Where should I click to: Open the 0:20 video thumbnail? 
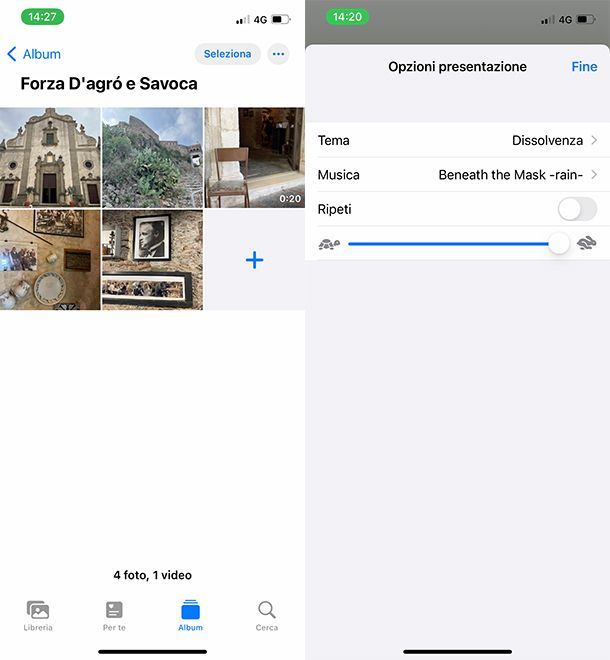point(254,157)
